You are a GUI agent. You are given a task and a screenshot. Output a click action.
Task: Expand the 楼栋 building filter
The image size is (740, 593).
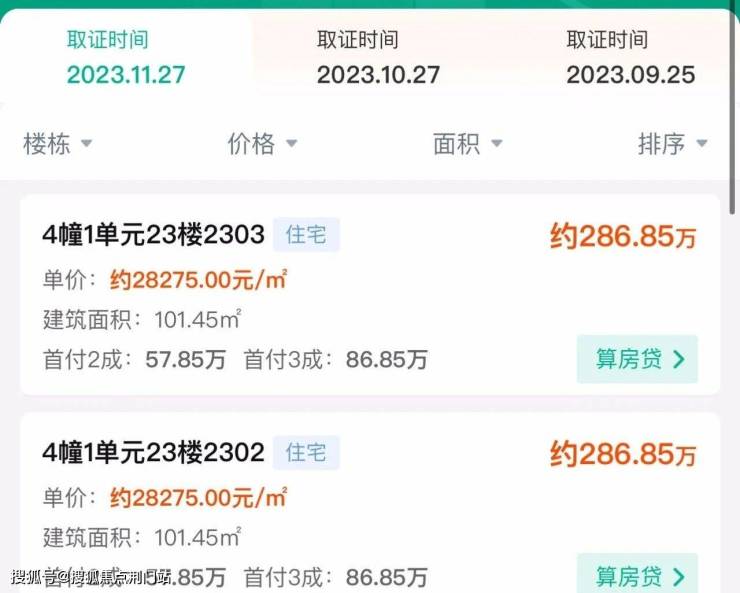tap(57, 144)
